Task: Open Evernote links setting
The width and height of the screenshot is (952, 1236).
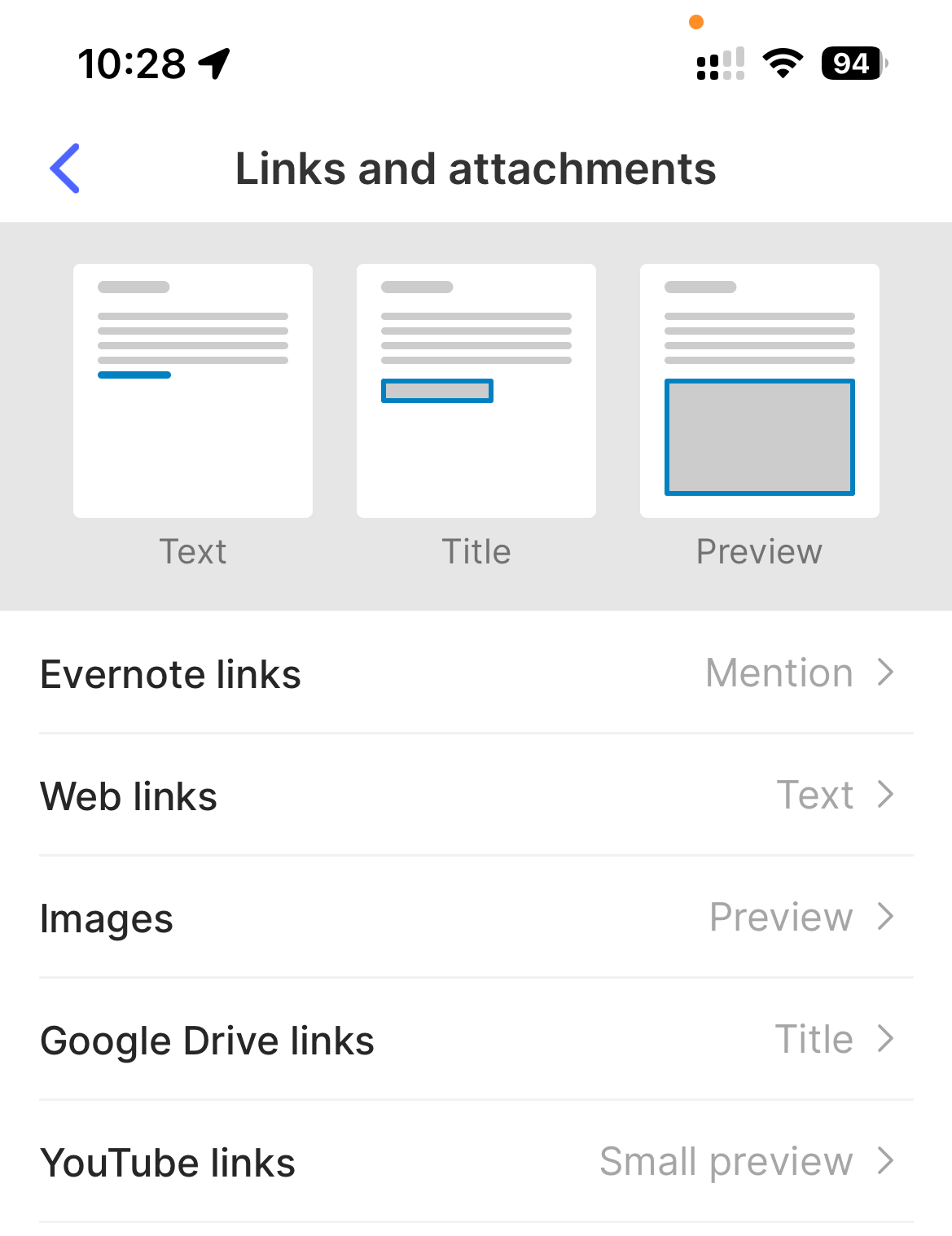Action: (476, 673)
